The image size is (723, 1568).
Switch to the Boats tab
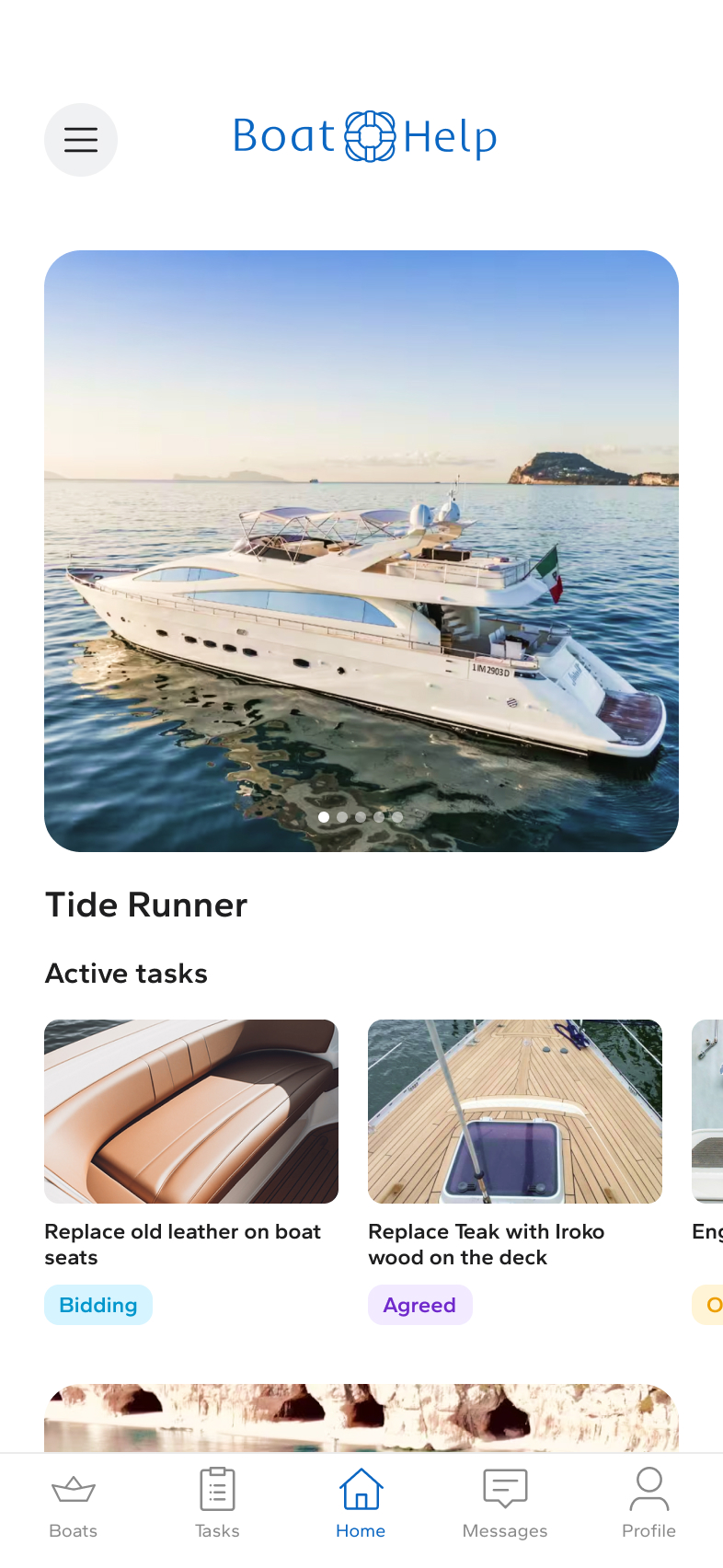click(x=74, y=1504)
